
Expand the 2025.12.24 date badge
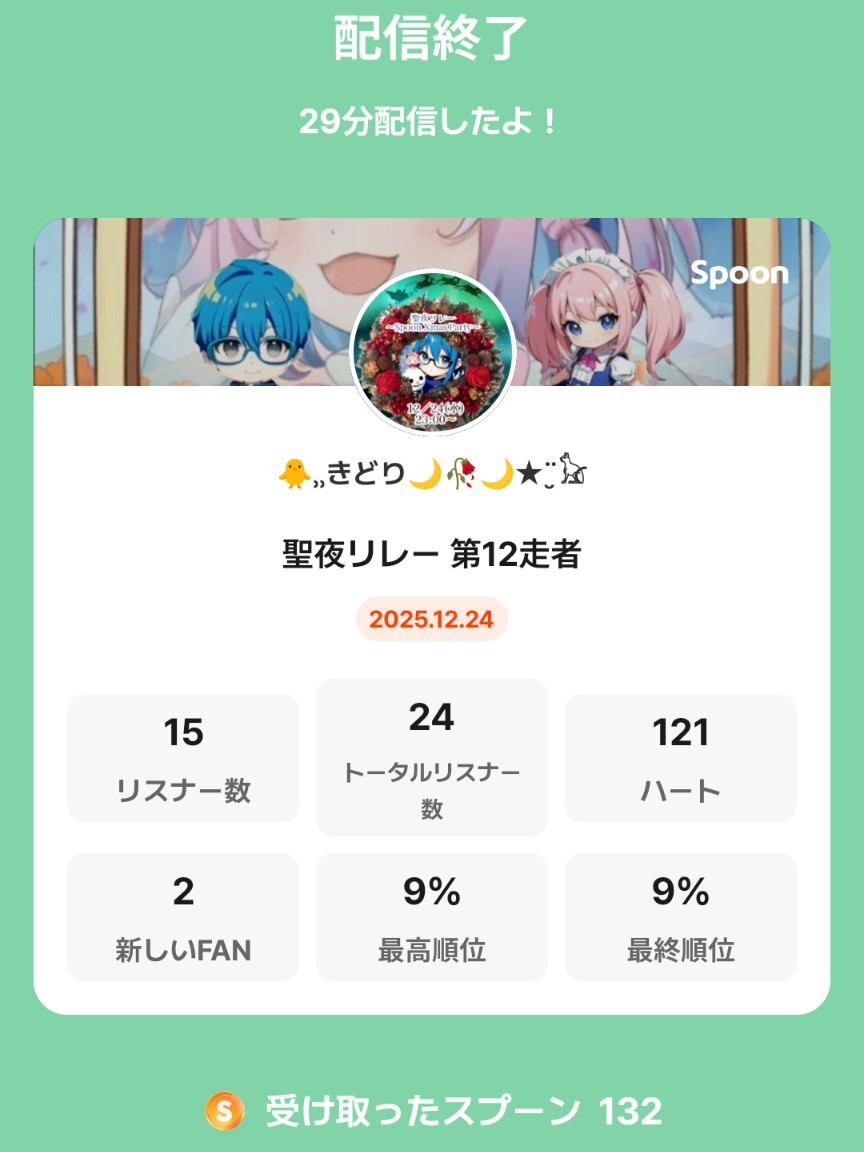(x=432, y=620)
